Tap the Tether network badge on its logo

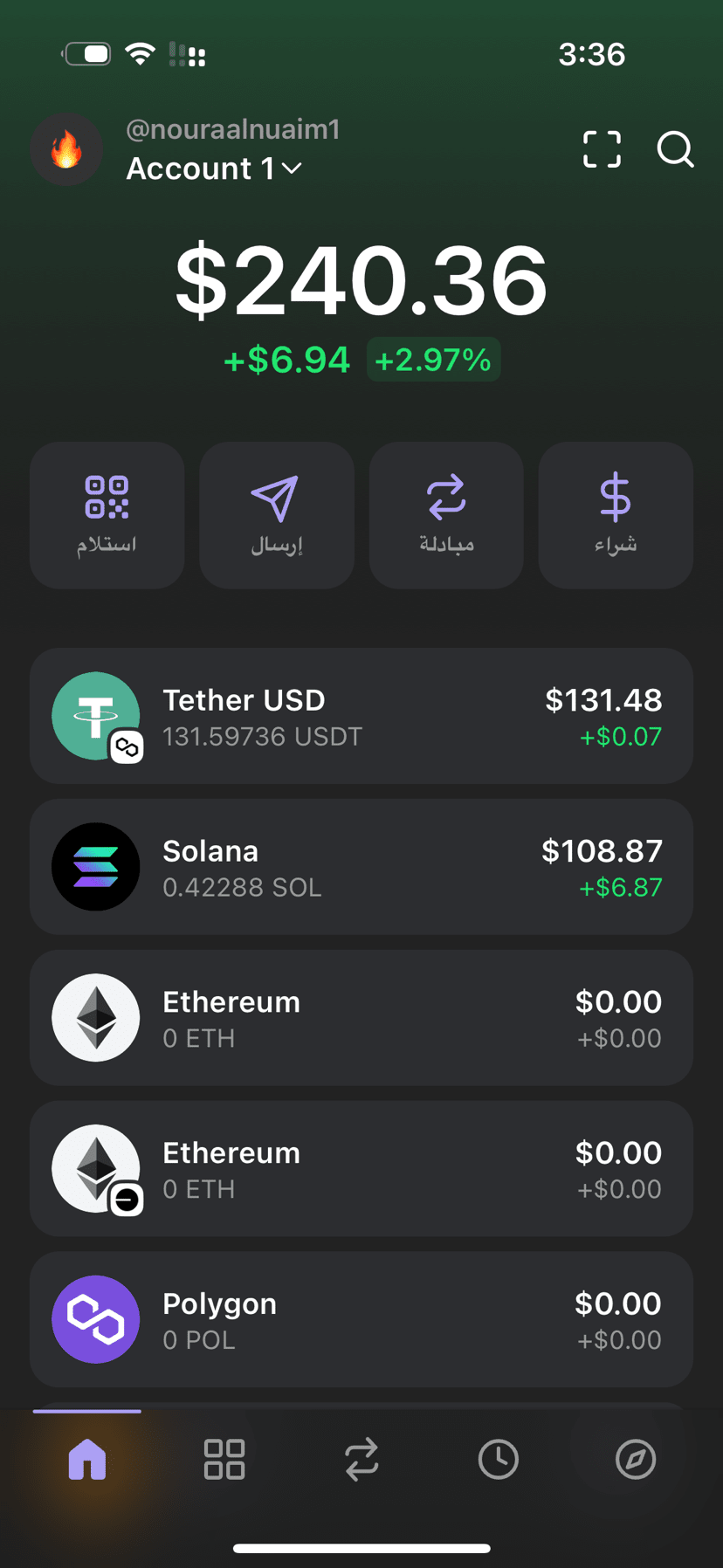tap(126, 746)
